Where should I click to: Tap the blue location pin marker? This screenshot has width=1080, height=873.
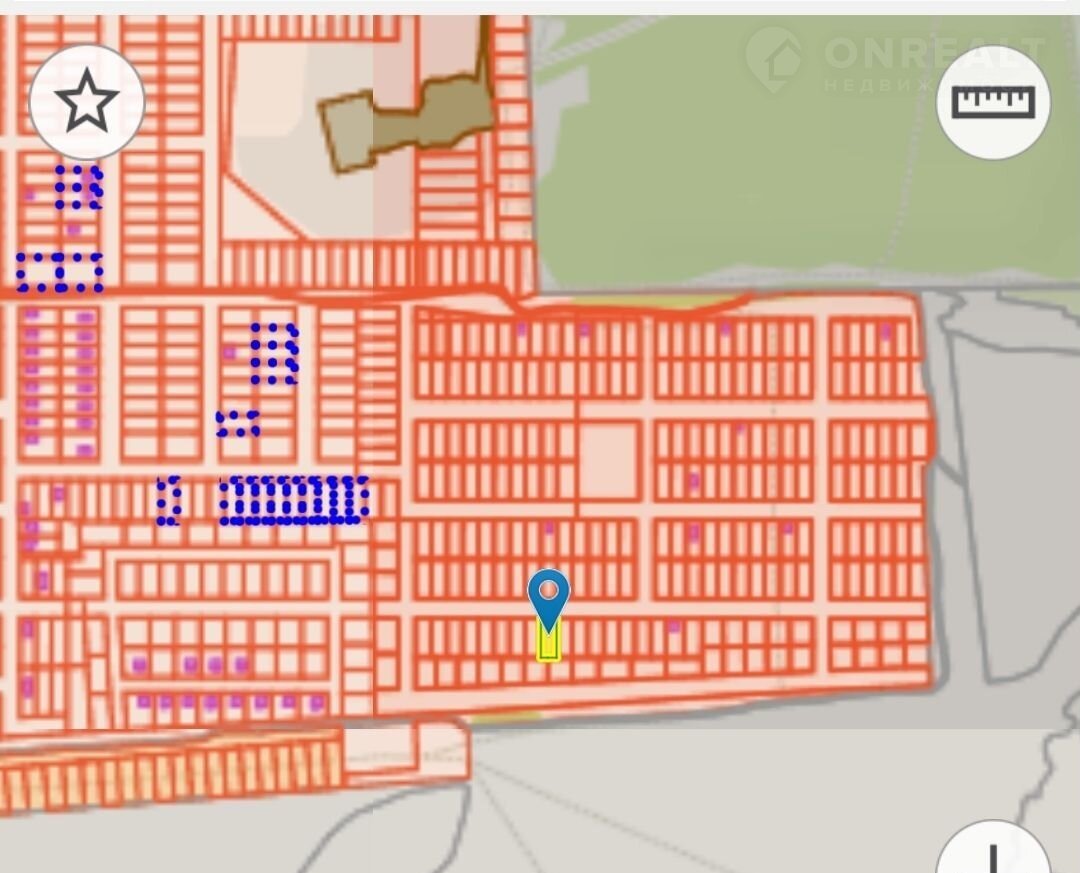(549, 597)
